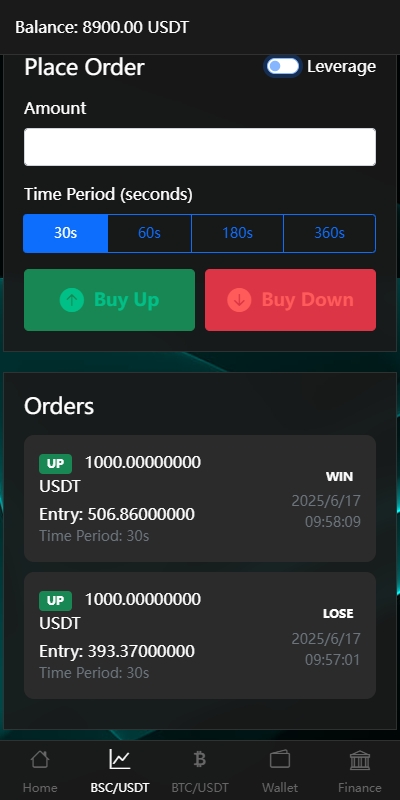This screenshot has height=800, width=400.
Task: Open the Finance tab
Action: 360,770
